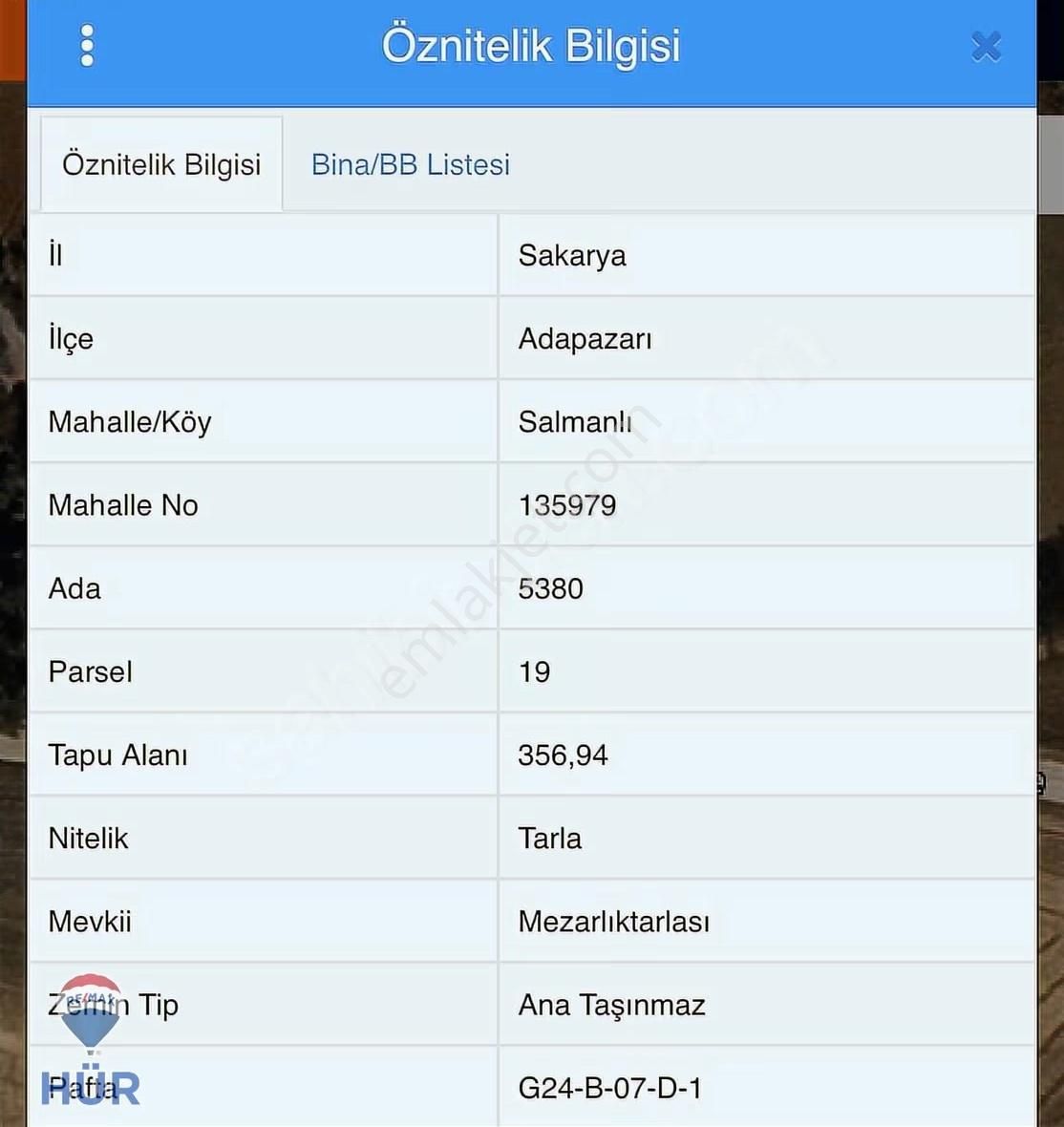
Task: Select the Ada number 5380
Action: (551, 589)
